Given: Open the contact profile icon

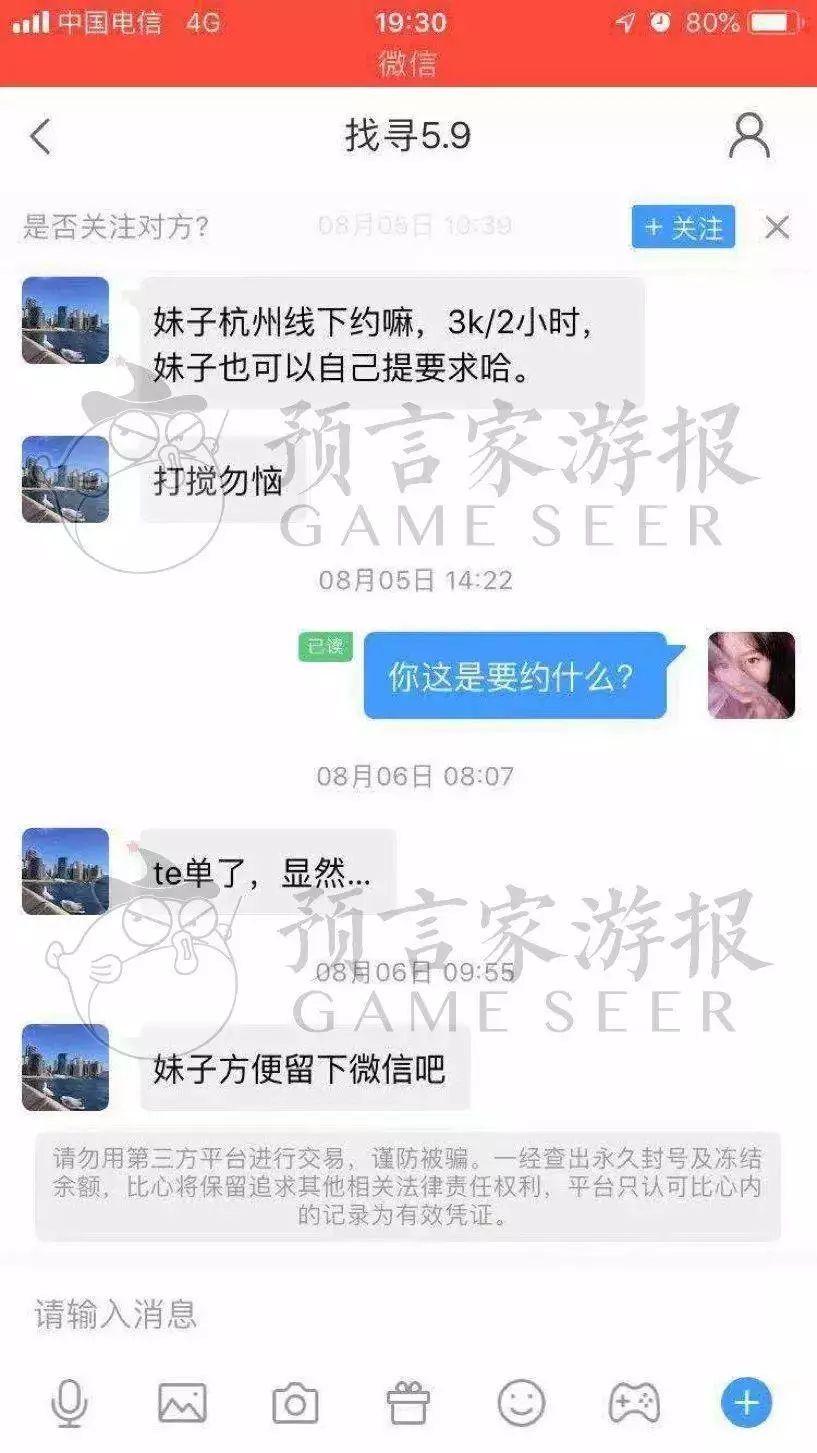Looking at the screenshot, I should tap(749, 136).
